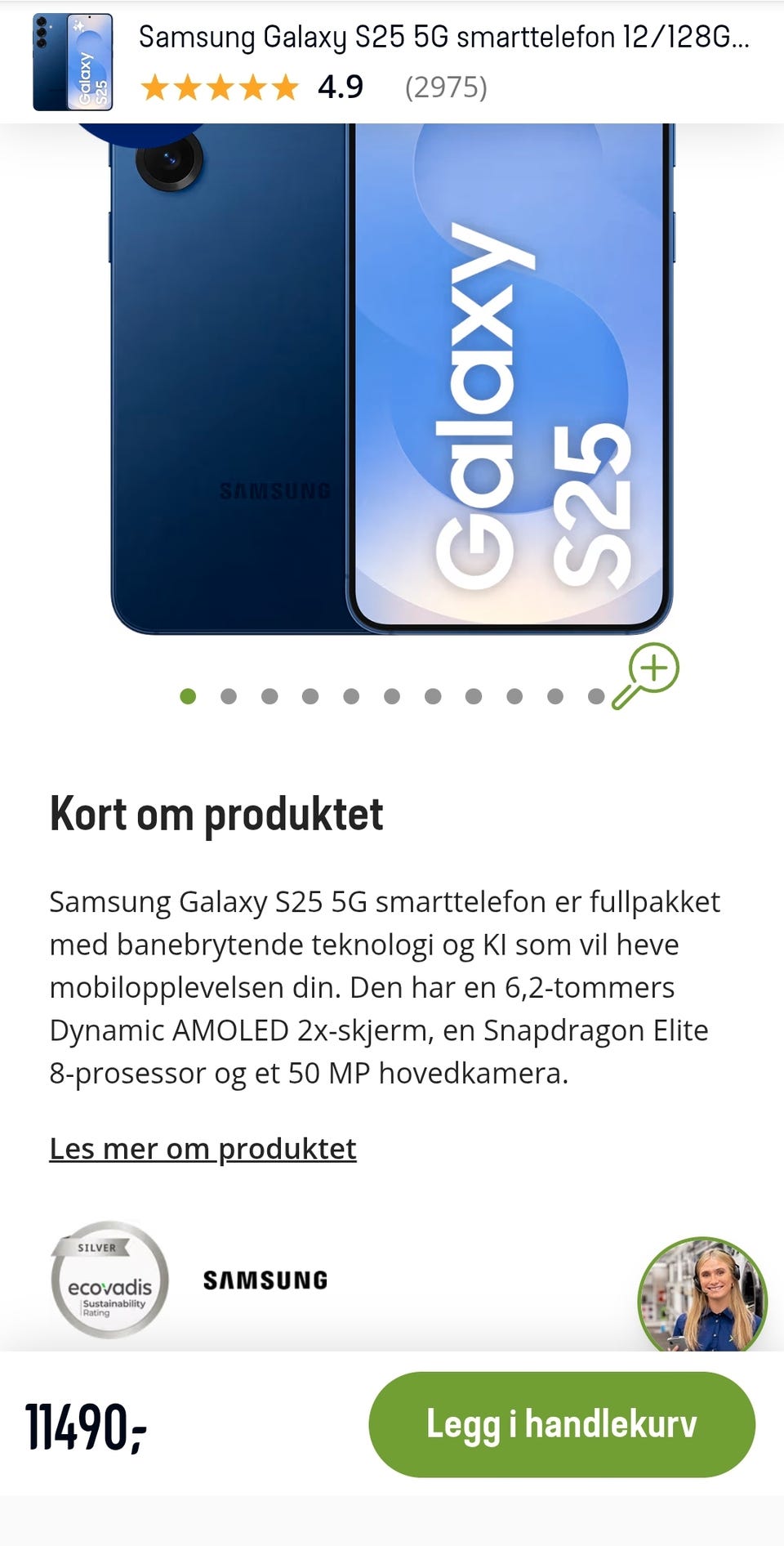784x1546 pixels.
Task: Select the last carousel dot
Action: tap(595, 697)
